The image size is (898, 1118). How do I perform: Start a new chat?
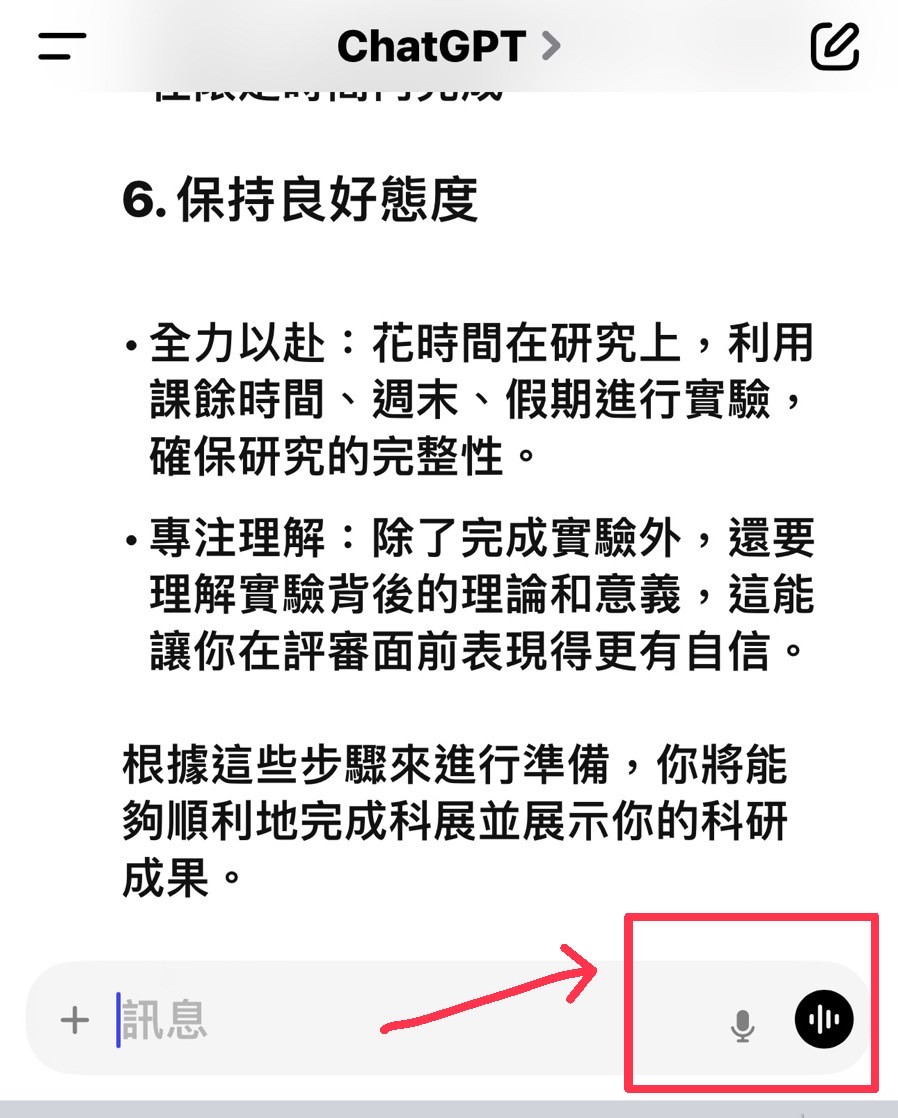pyautogui.click(x=835, y=46)
